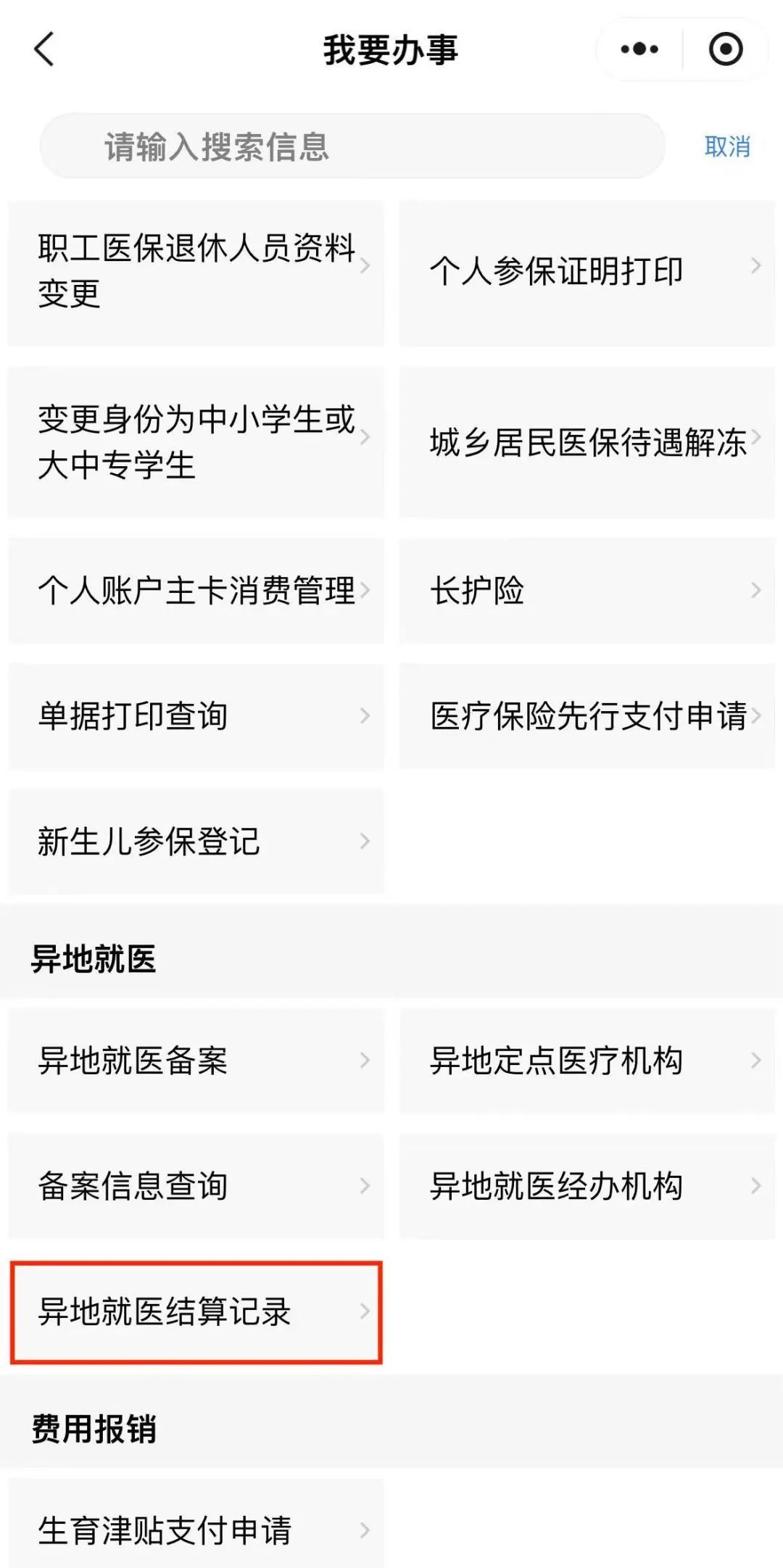Tap the 请输入搜索信息 search box

point(352,146)
